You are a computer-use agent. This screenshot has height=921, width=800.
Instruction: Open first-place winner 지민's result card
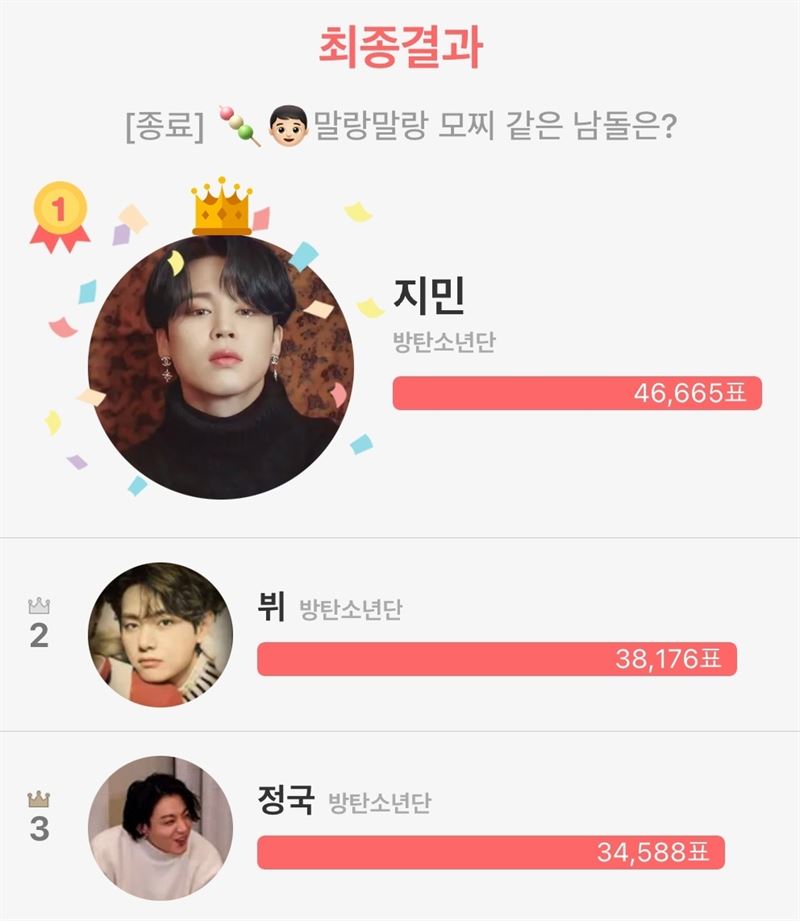pos(400,360)
